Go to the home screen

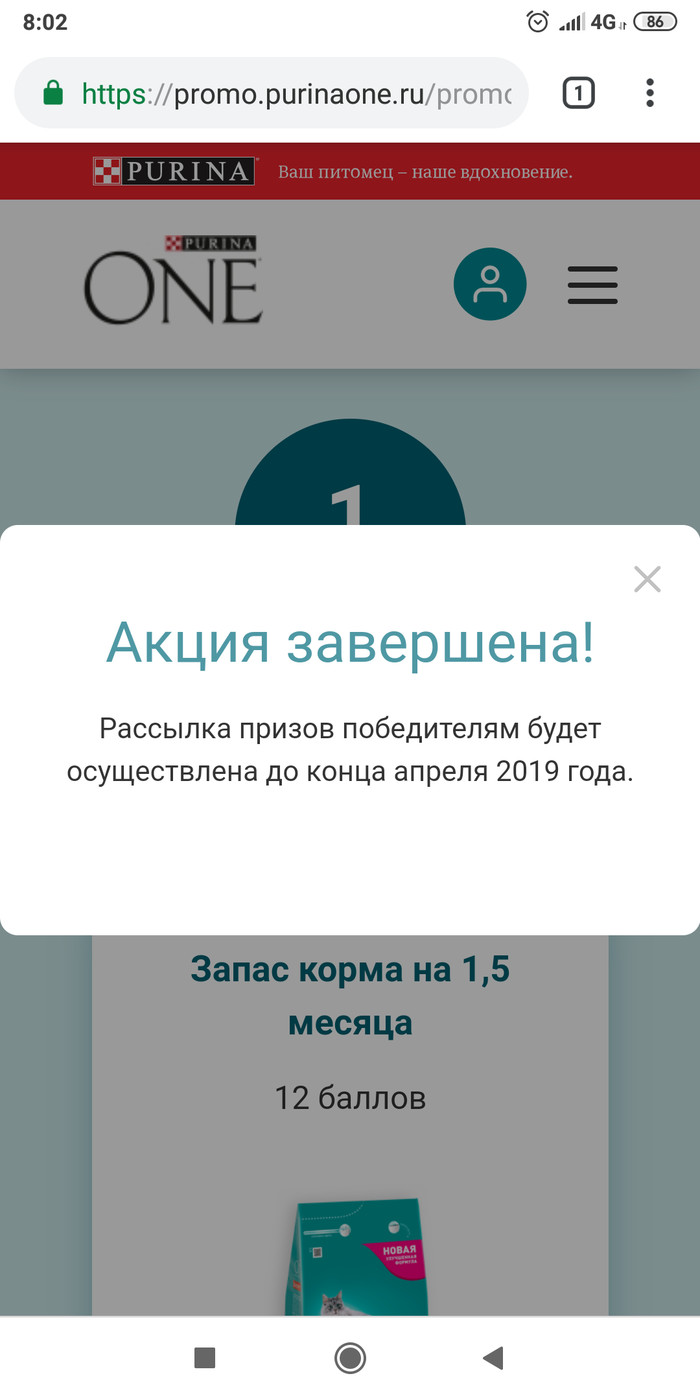pyautogui.click(x=350, y=1357)
